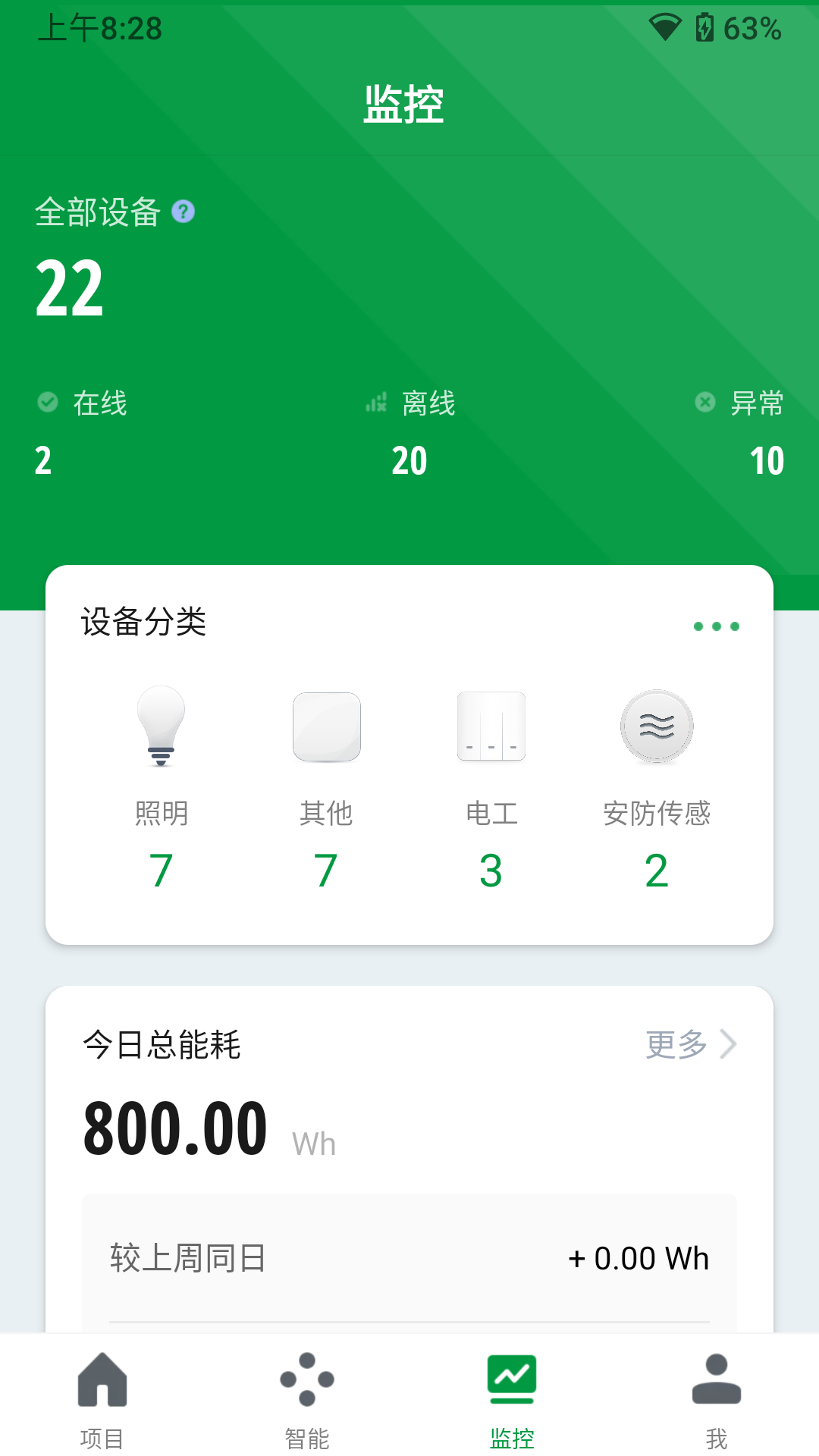Viewport: 819px width, 1456px height.
Task: Go to the 智能 tab
Action: 307,1398
